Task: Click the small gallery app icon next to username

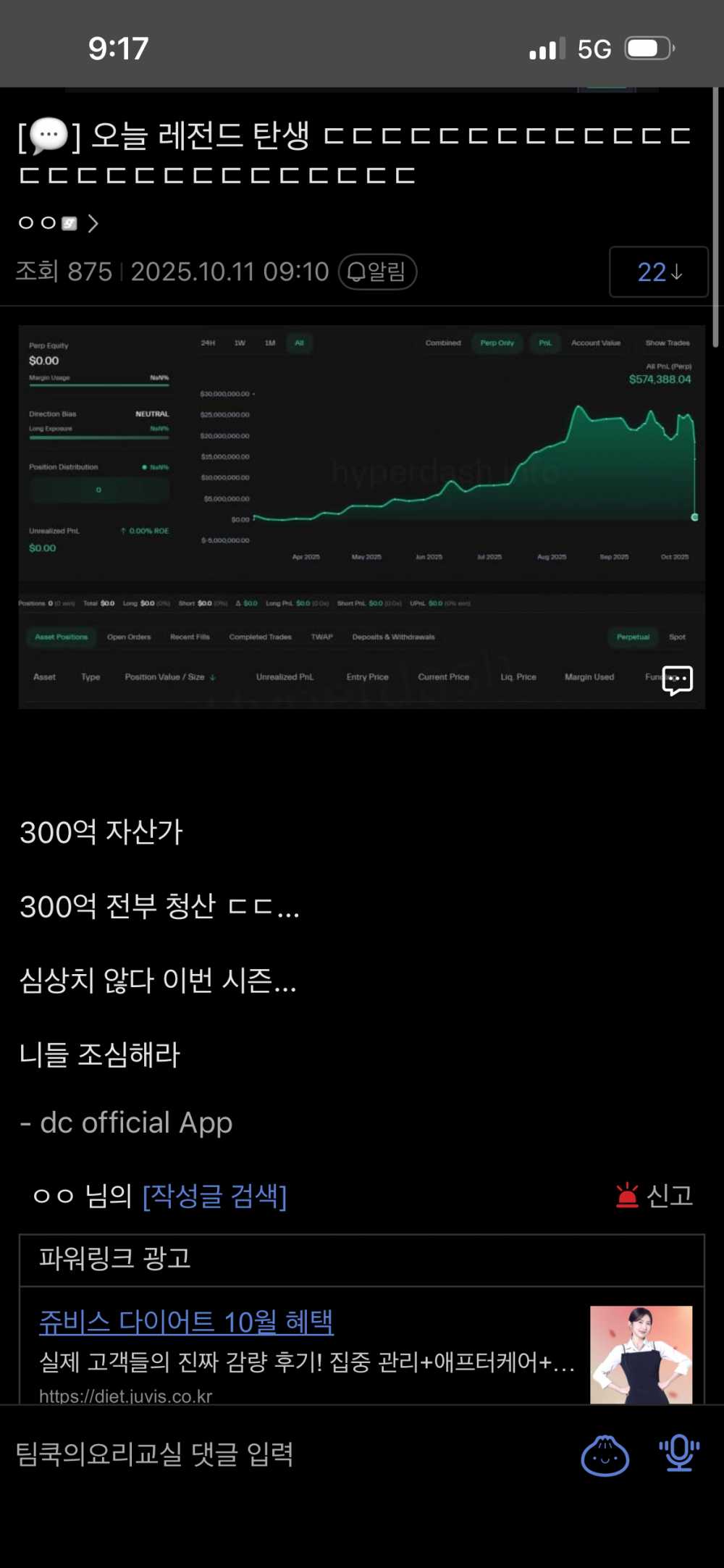Action: click(x=70, y=223)
